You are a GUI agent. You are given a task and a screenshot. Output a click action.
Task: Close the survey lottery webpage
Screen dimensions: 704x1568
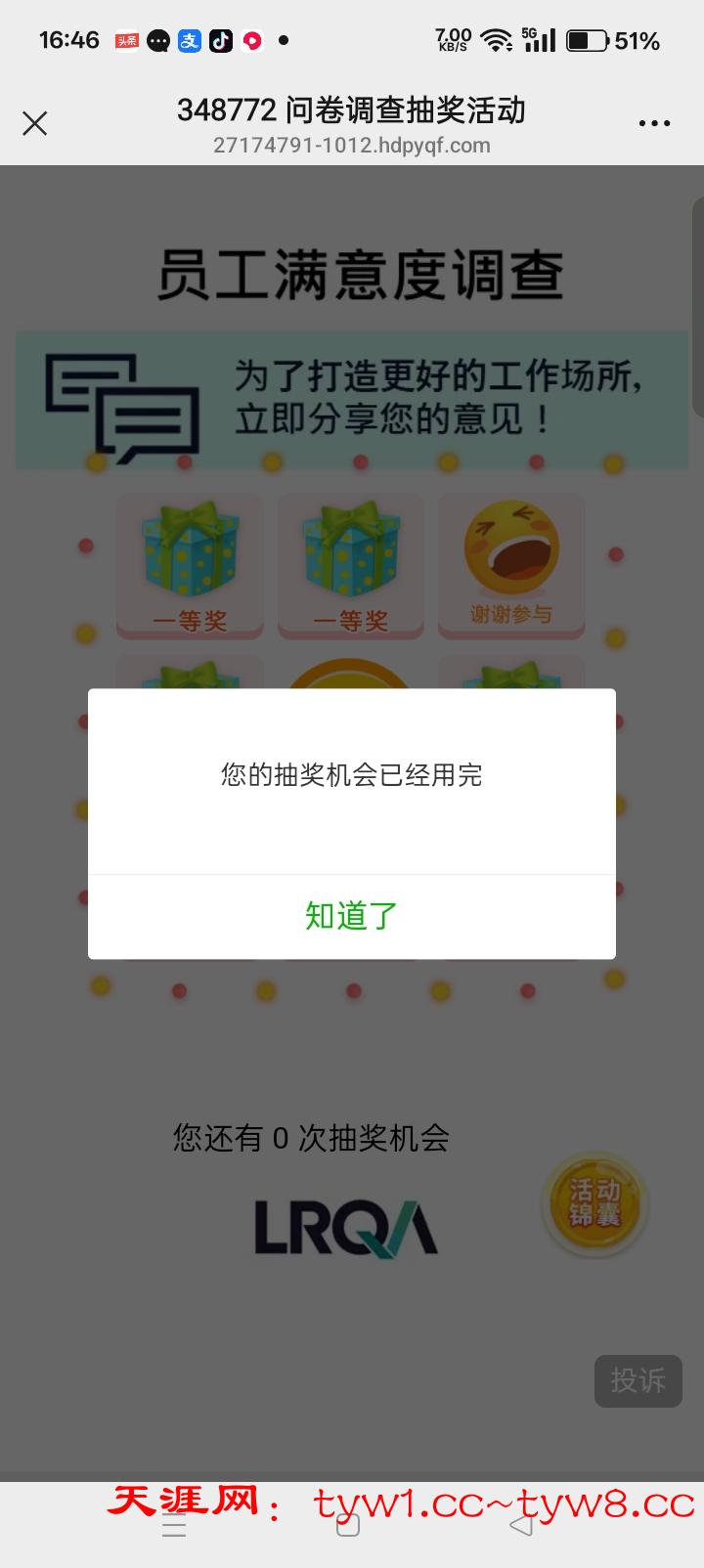35,123
